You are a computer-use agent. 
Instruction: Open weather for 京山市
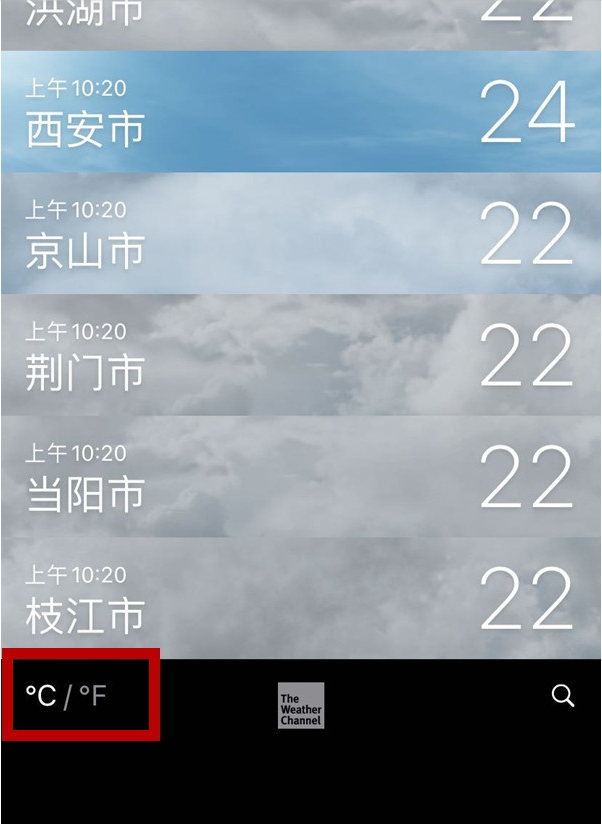[x=300, y=233]
